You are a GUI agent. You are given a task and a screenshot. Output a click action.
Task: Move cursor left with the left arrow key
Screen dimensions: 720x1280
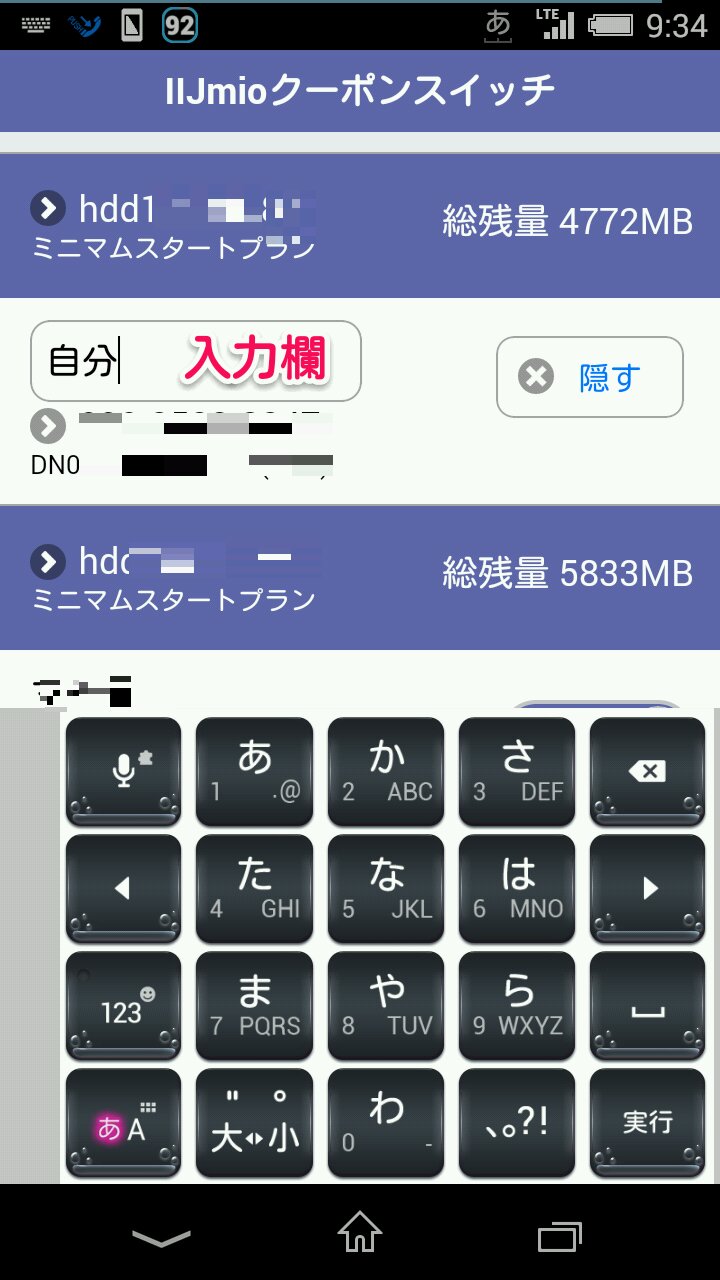123,888
